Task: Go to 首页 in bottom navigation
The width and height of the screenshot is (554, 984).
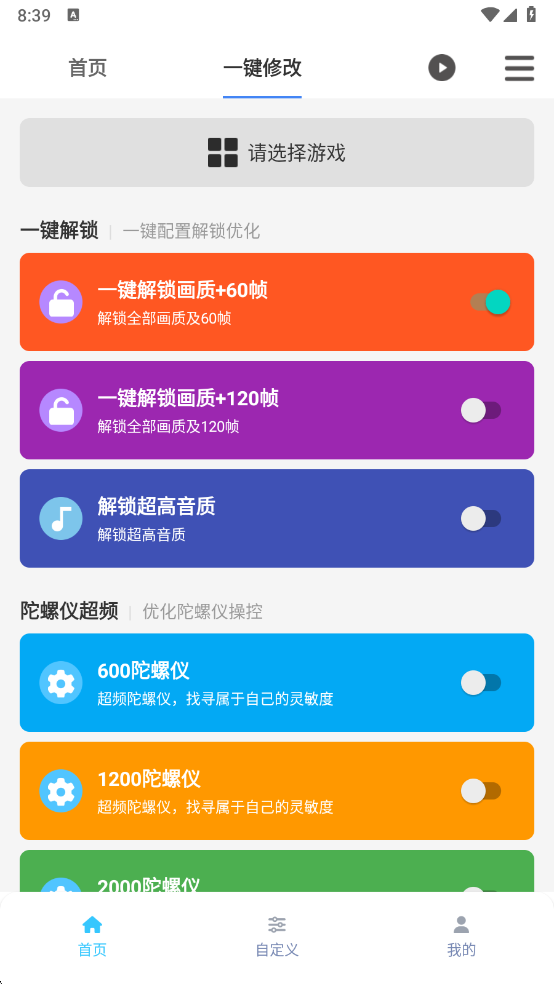Action: pyautogui.click(x=92, y=936)
